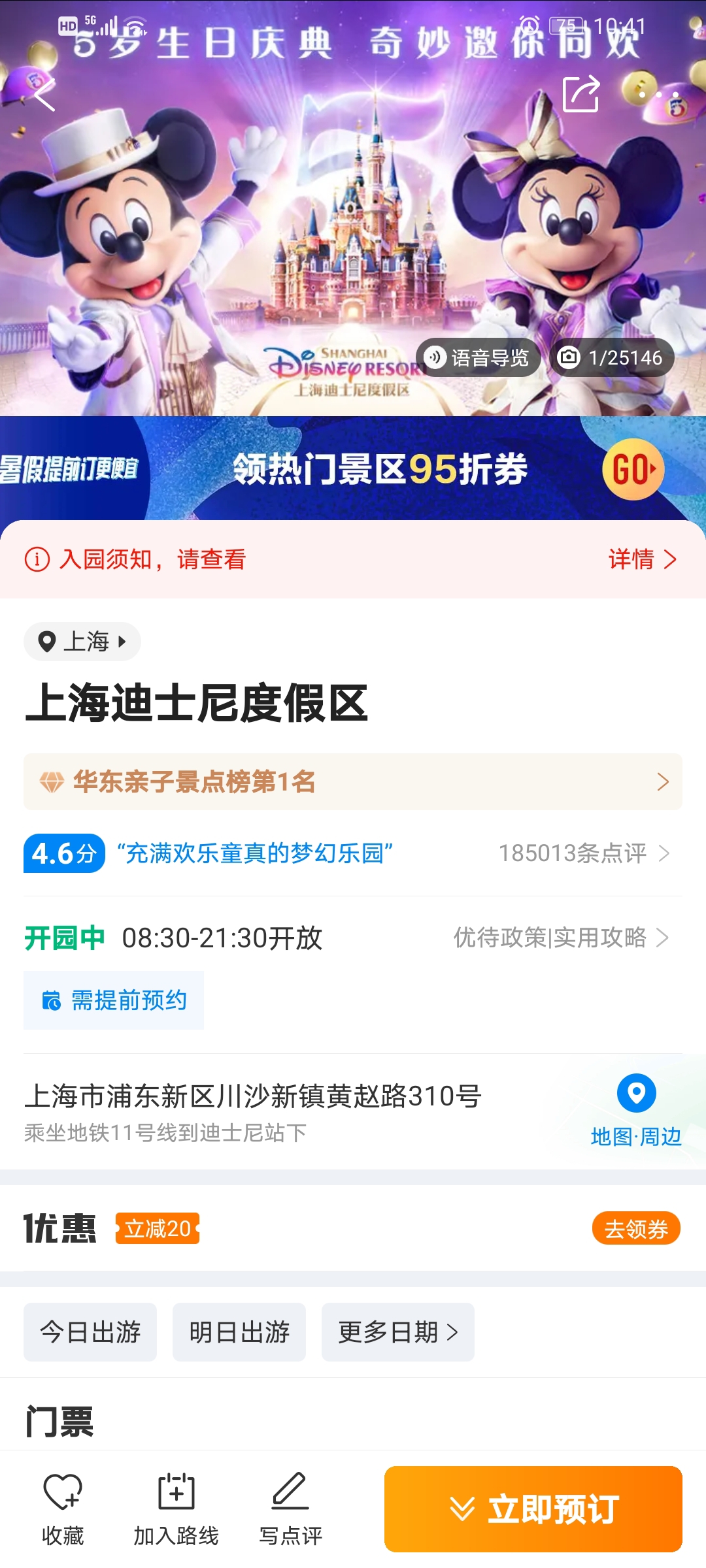Select 今日出游 date chip
The height and width of the screenshot is (1568, 706).
click(x=90, y=1332)
